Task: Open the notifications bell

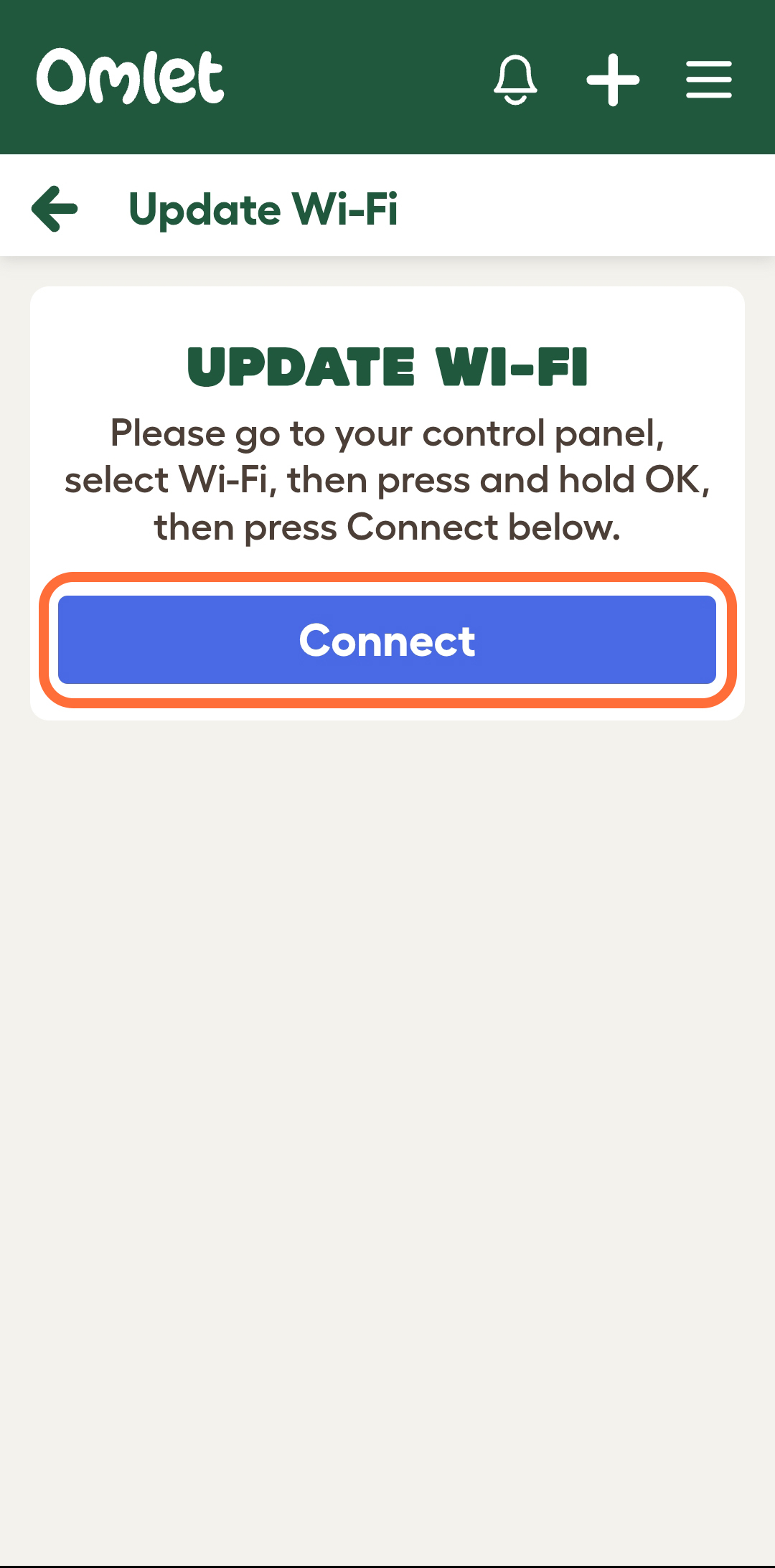Action: 515,79
